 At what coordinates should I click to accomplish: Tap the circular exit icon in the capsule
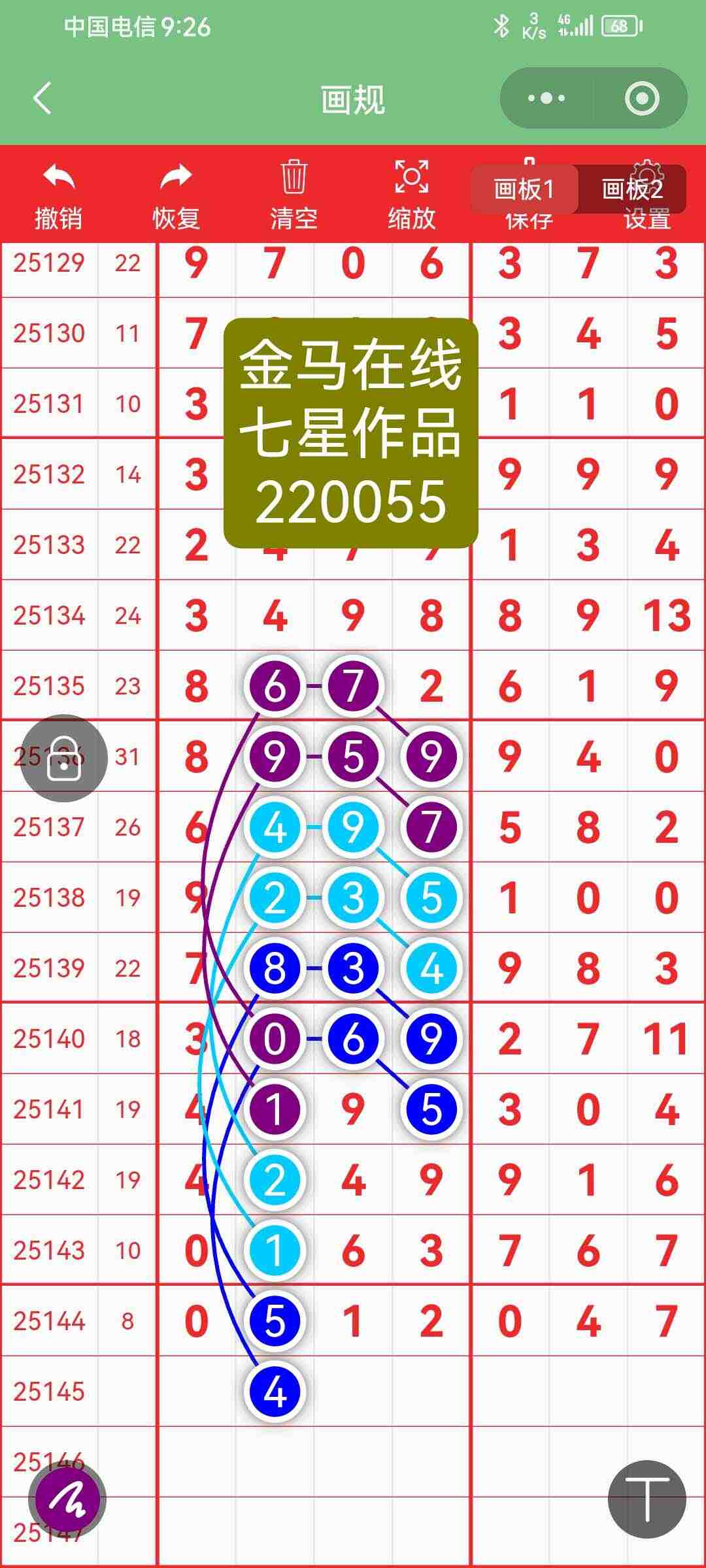(643, 98)
